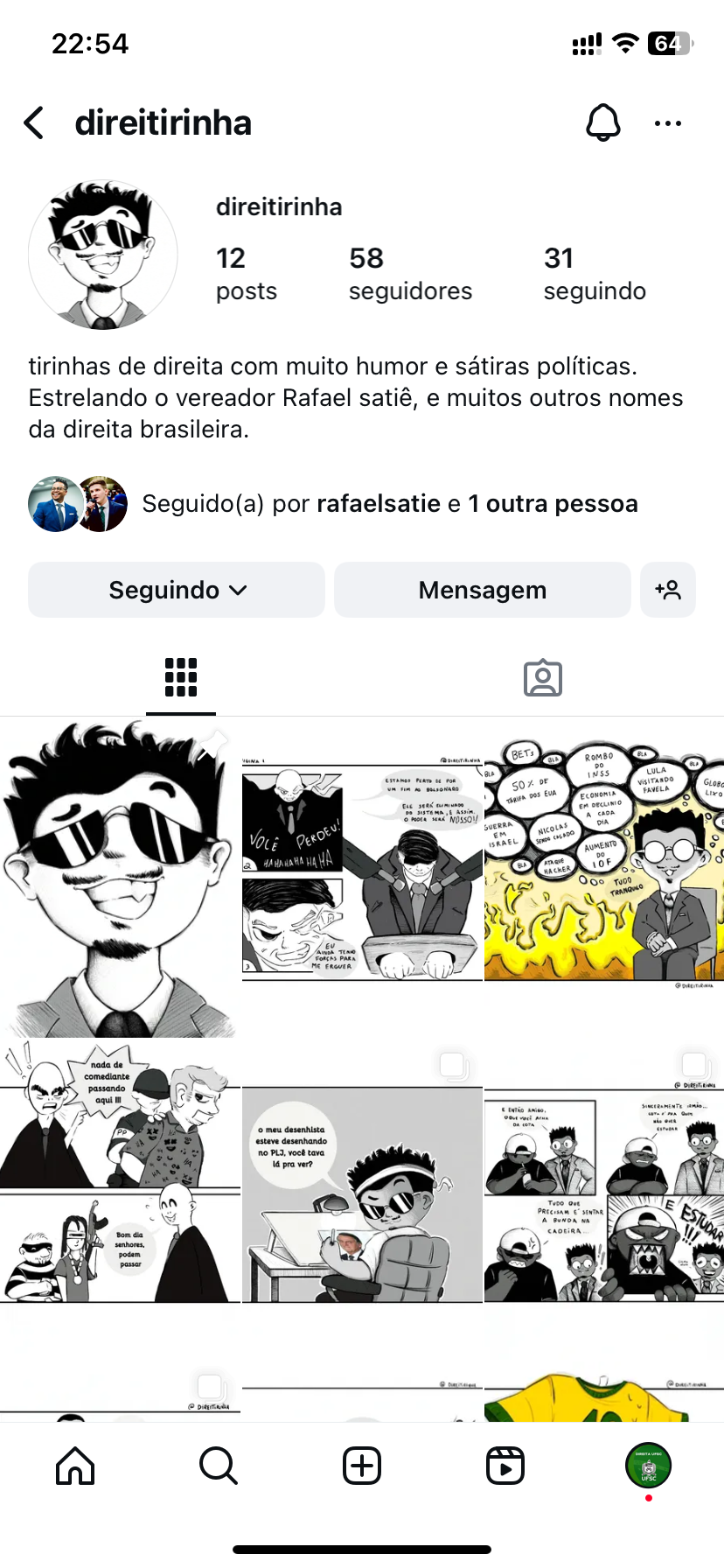Open the three-dot overflow menu
Image resolution: width=724 pixels, height=1568 pixels.
click(667, 123)
